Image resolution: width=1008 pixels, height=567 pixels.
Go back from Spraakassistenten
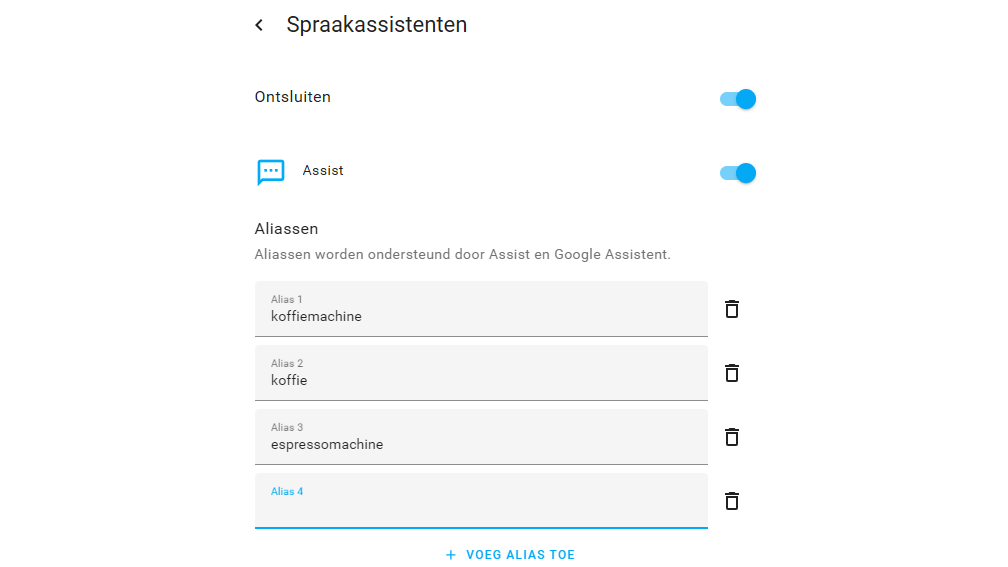[x=259, y=25]
